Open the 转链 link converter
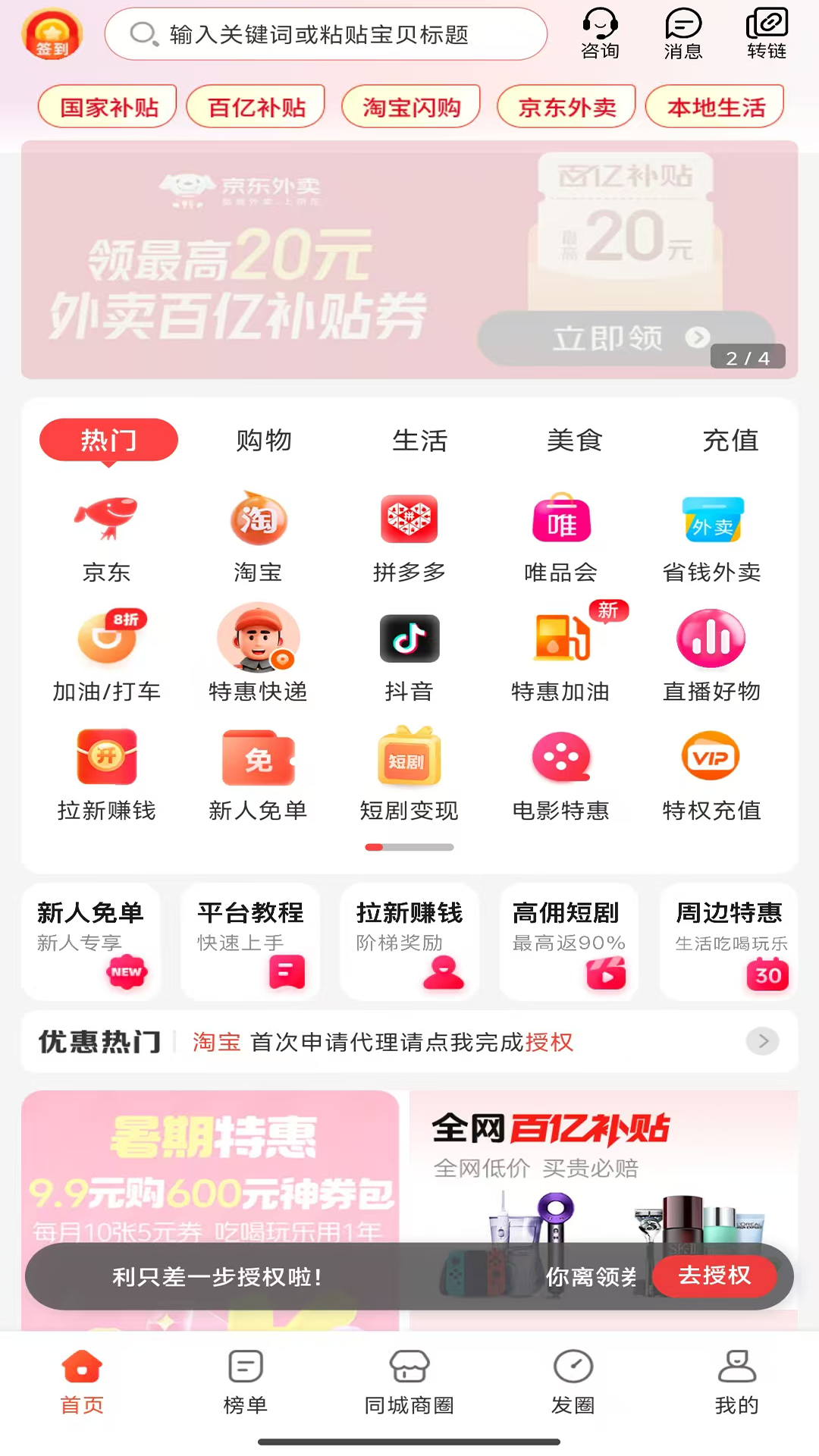The image size is (819, 1456). 767,34
